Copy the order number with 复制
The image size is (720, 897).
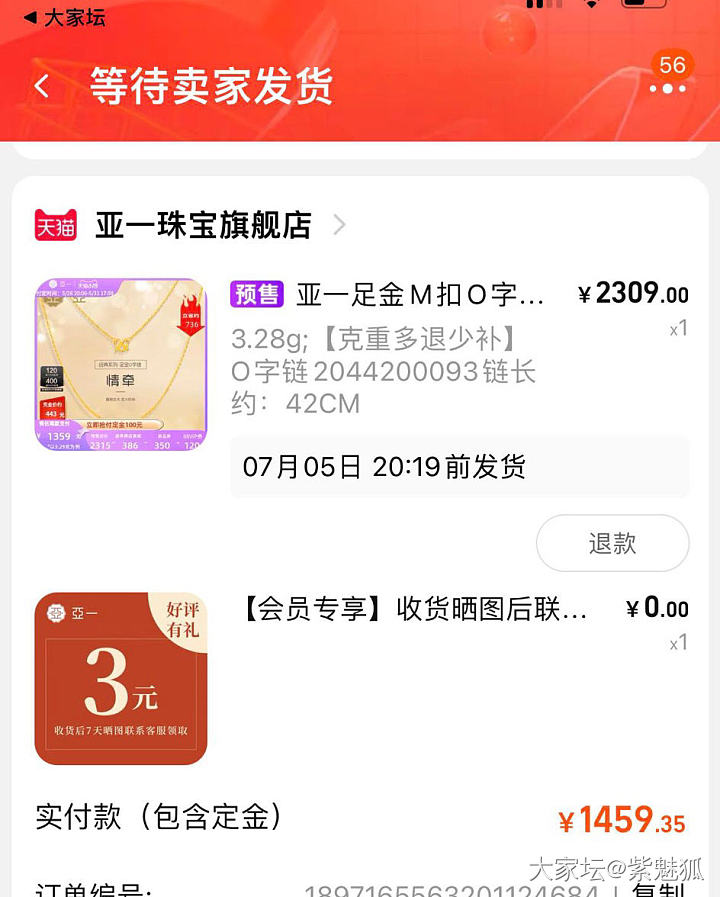[x=658, y=890]
